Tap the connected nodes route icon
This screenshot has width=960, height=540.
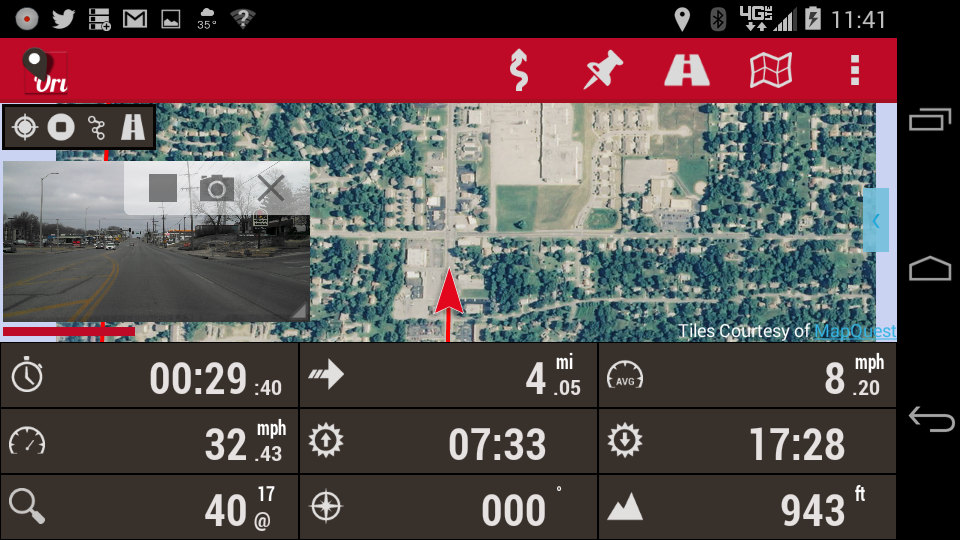point(97,127)
